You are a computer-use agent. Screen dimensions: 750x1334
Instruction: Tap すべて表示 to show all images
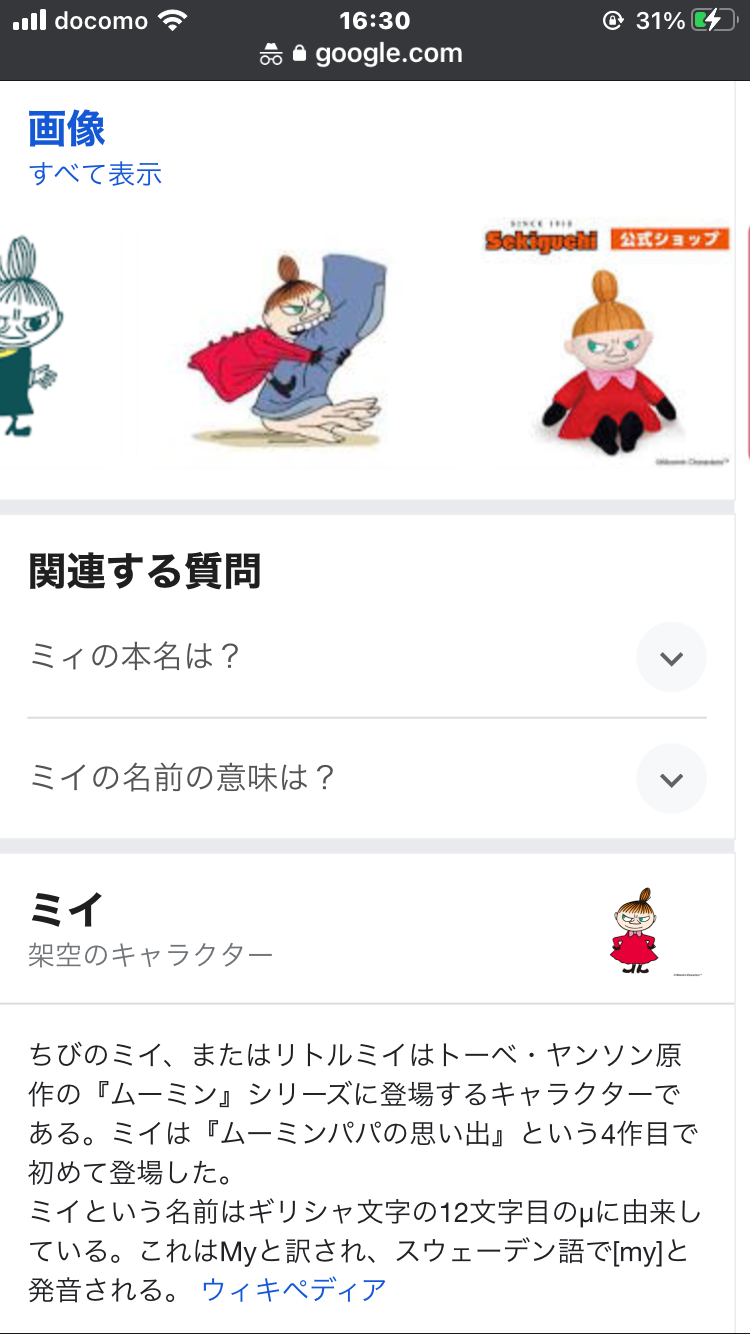tap(96, 174)
